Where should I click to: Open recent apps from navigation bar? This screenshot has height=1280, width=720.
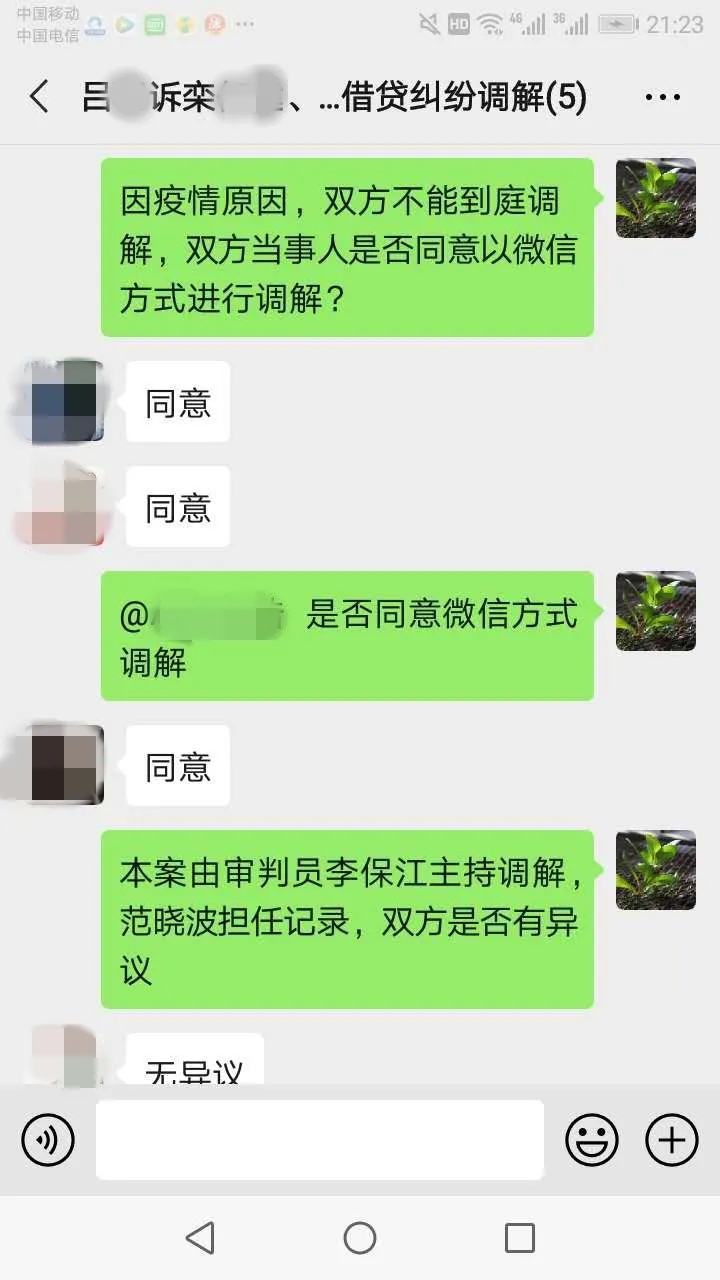[x=519, y=1238]
